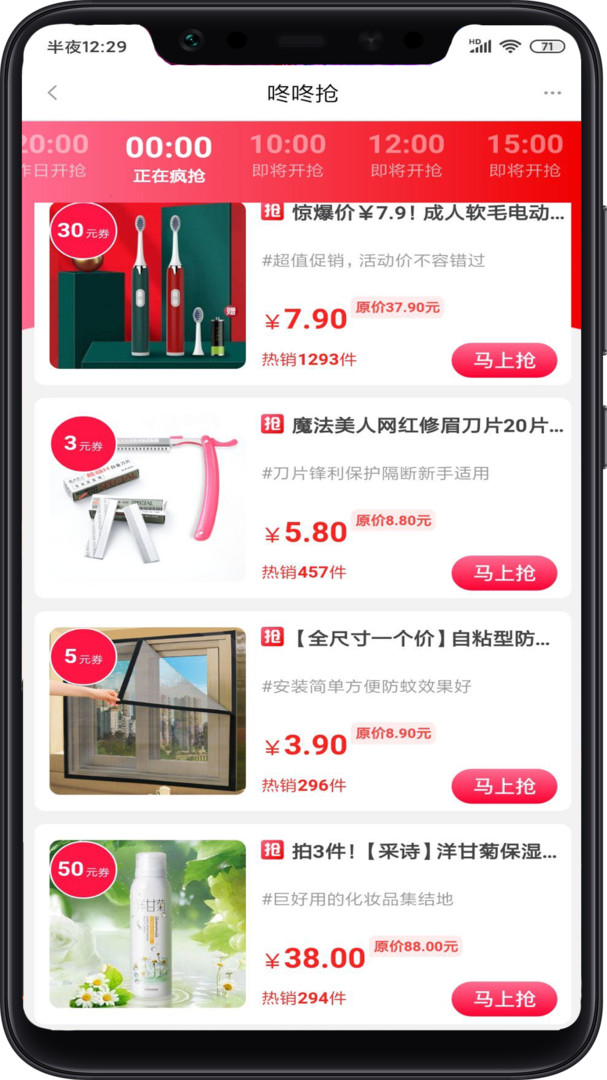Open the electric toothbrush product image

(147, 285)
